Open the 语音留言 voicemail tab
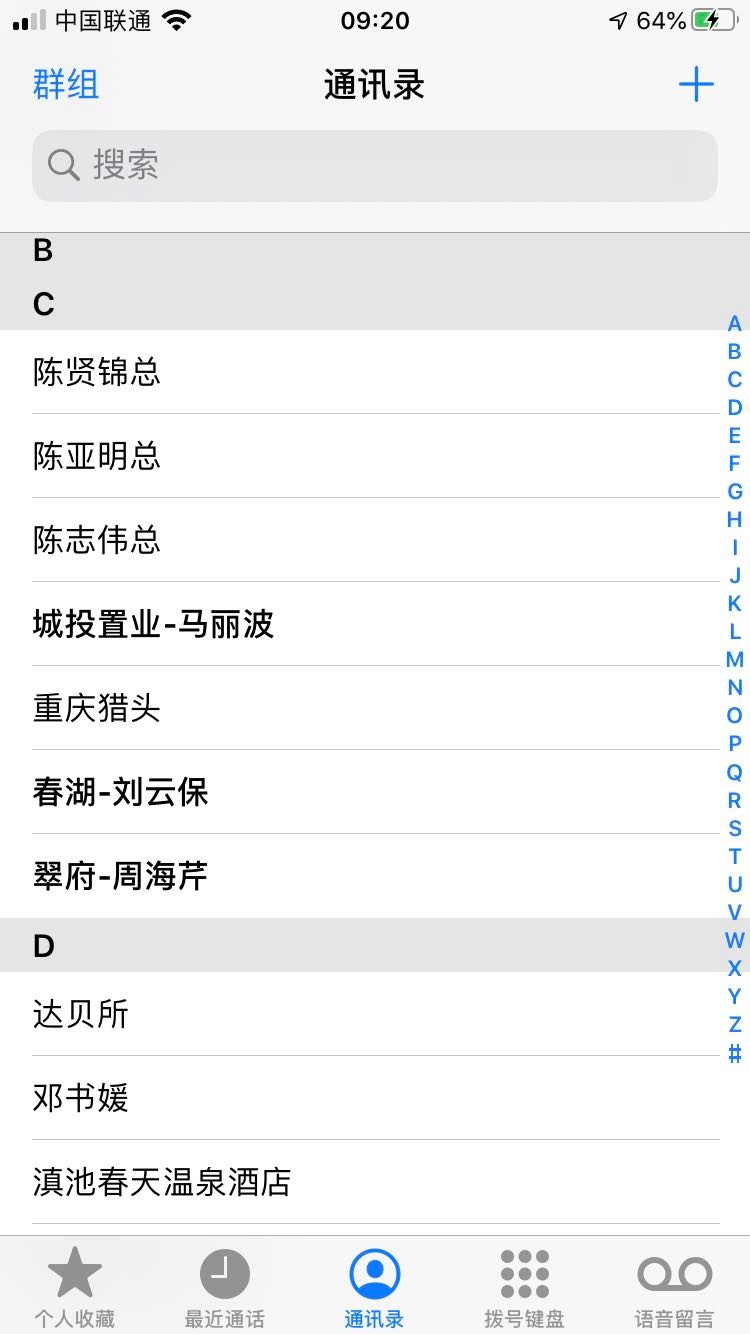Viewport: 750px width, 1334px height. point(675,1287)
